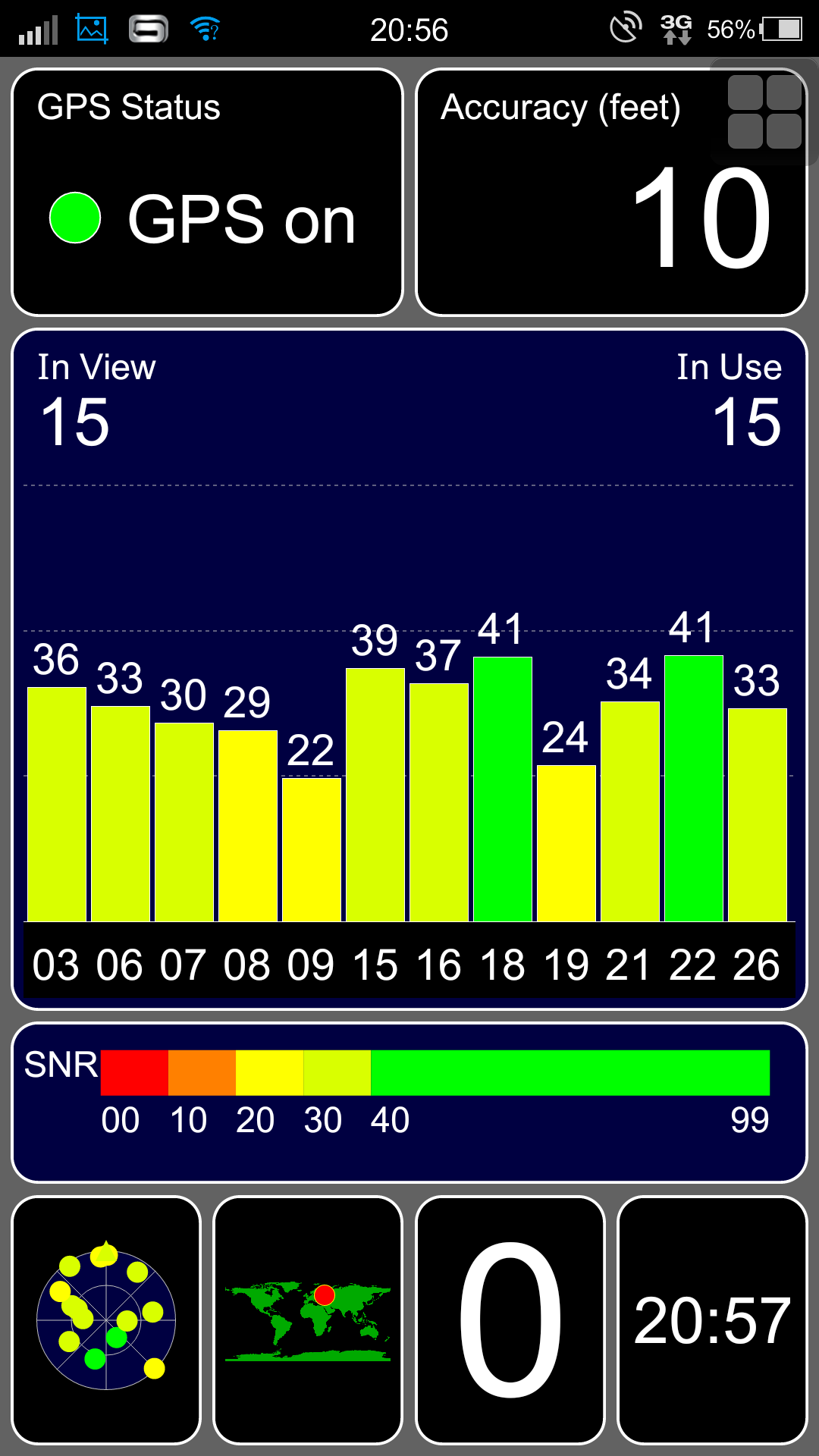Open the speed tile showing 0

click(x=510, y=1319)
